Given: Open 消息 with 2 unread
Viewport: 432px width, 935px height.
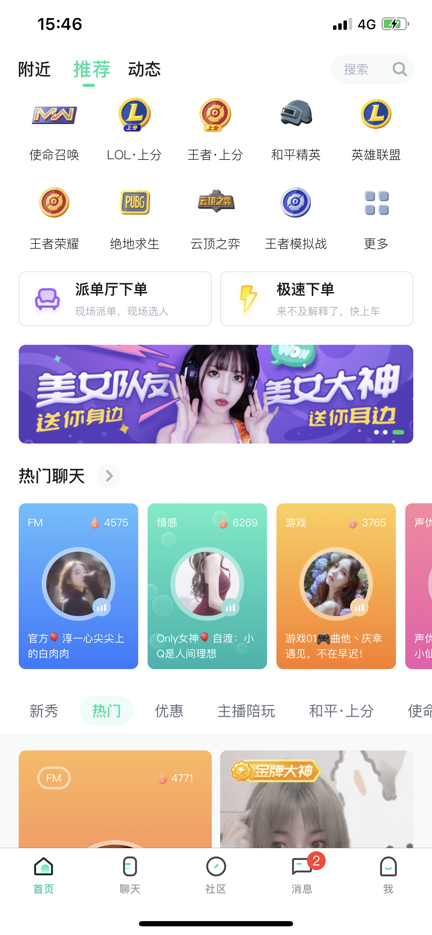Looking at the screenshot, I should tap(302, 875).
